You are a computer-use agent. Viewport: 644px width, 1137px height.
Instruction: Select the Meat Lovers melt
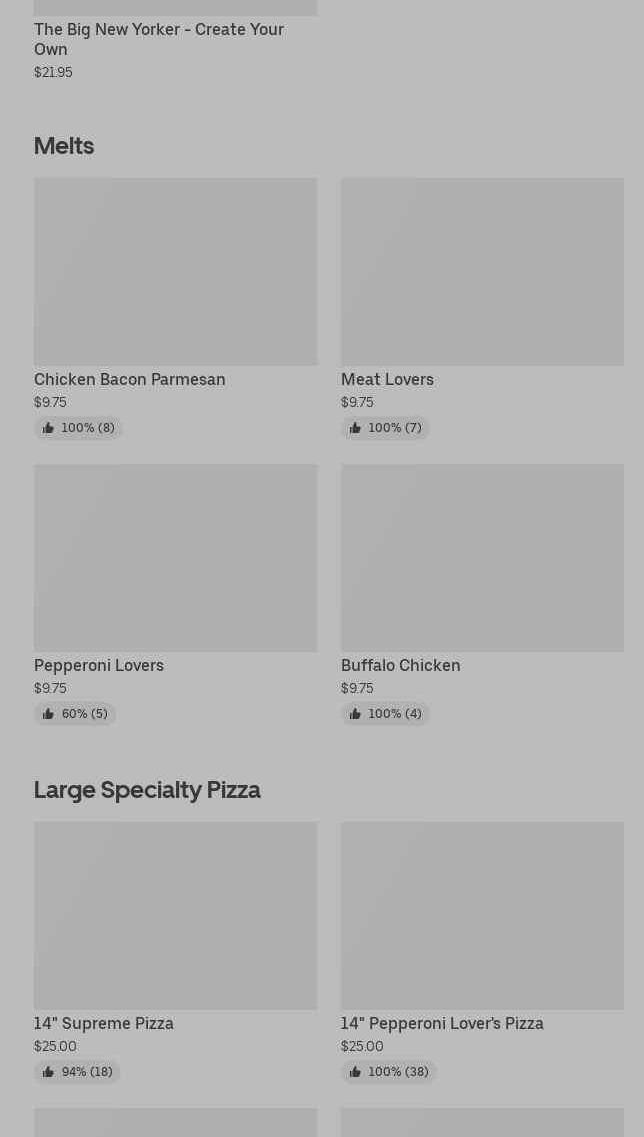tap(482, 272)
